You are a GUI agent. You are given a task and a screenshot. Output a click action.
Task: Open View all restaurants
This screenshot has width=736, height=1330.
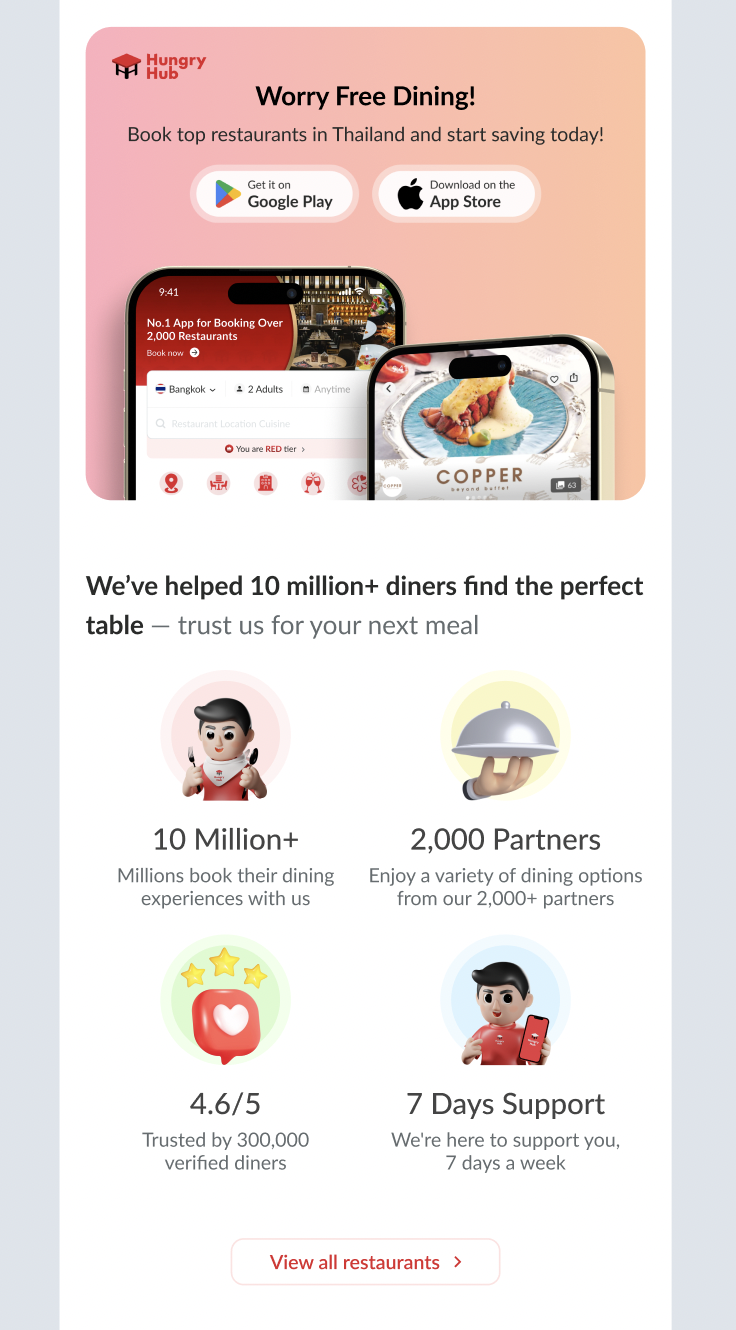coord(365,1262)
